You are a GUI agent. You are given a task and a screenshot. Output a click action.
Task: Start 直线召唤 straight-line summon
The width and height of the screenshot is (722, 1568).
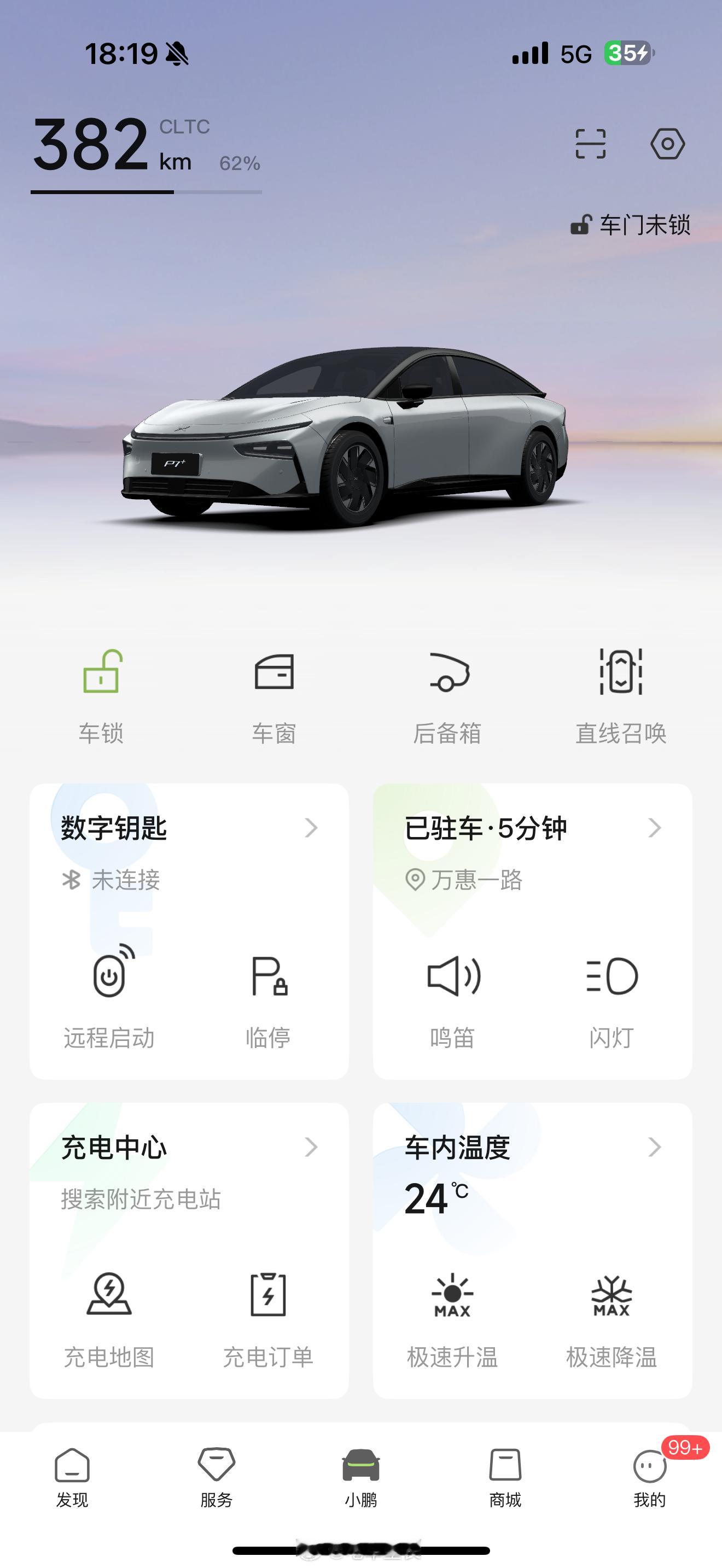click(621, 697)
